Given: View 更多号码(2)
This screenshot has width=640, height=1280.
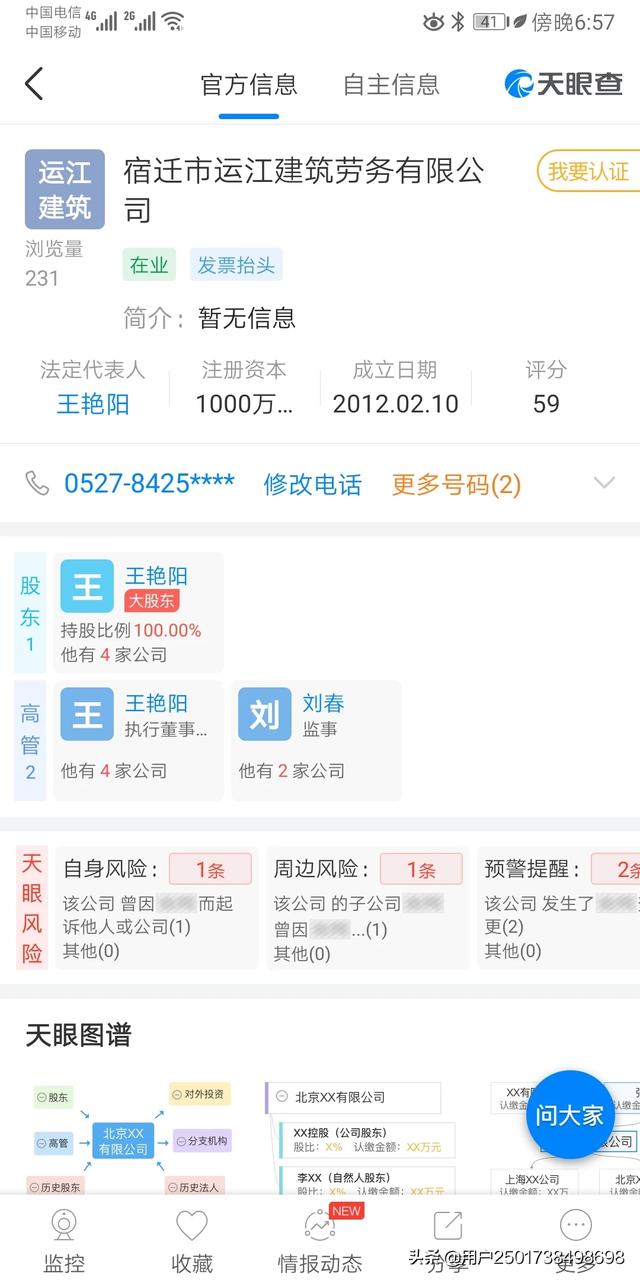Looking at the screenshot, I should point(456,485).
